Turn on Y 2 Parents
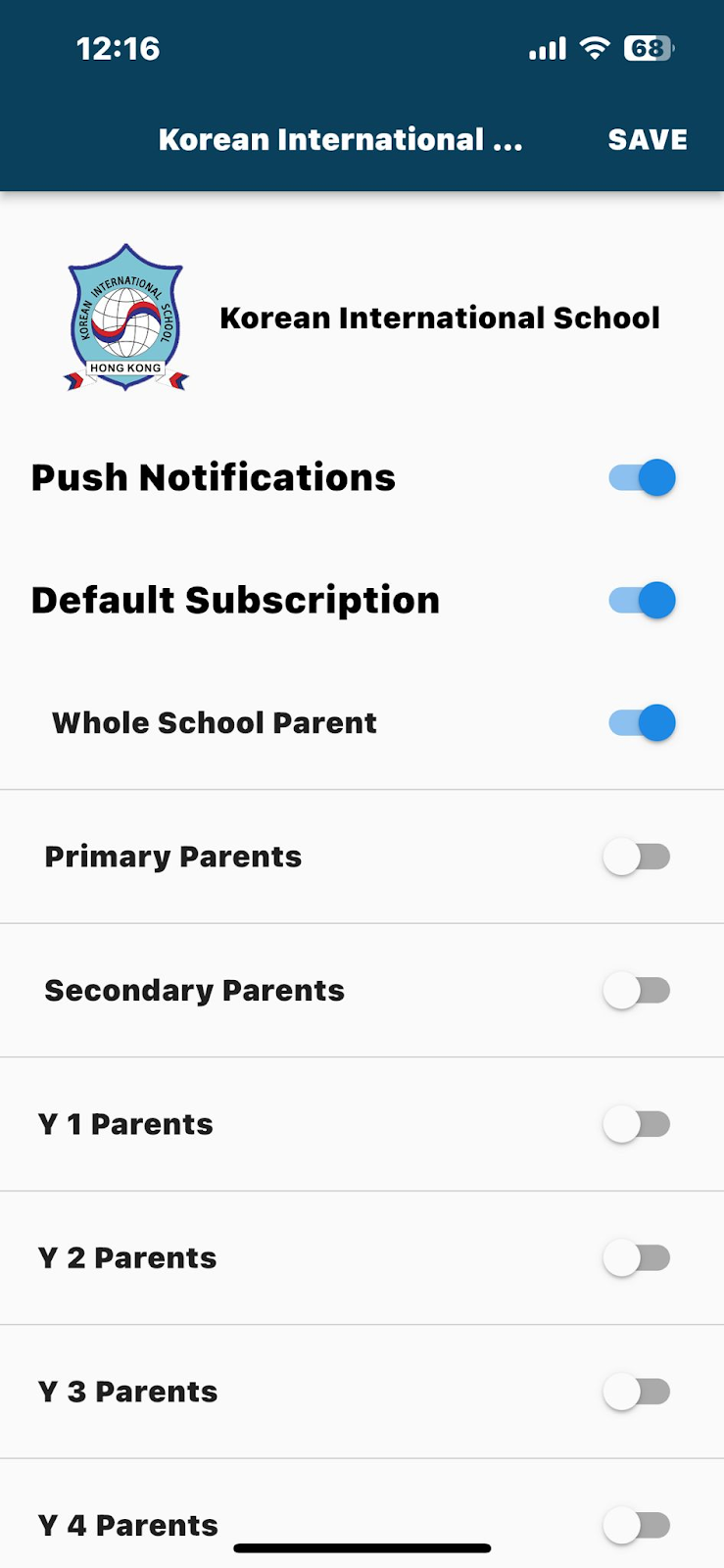 pyautogui.click(x=637, y=1258)
